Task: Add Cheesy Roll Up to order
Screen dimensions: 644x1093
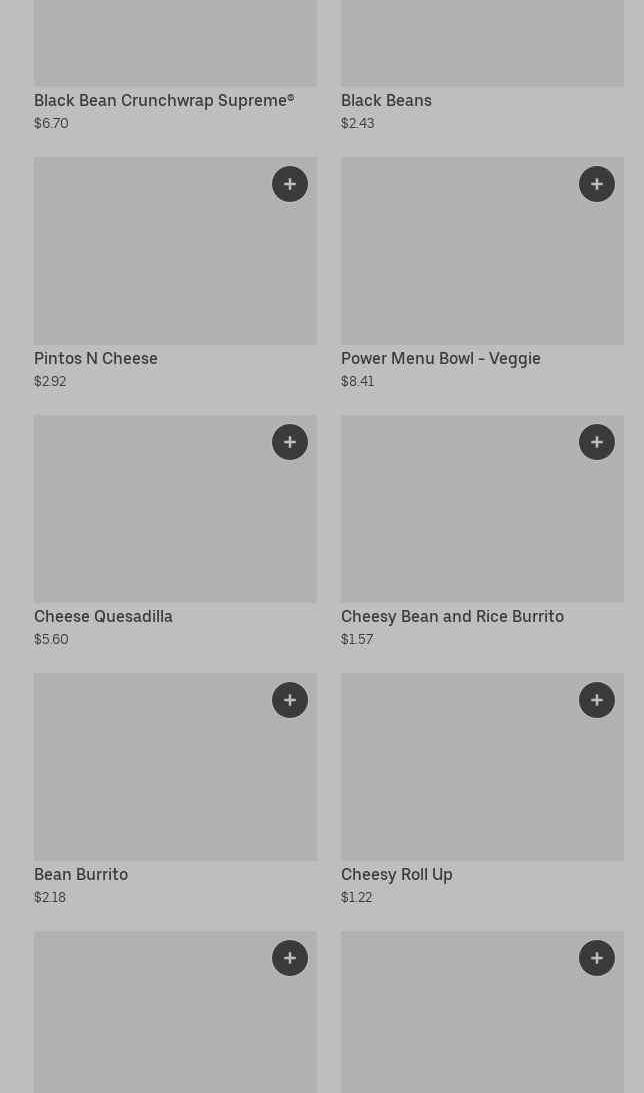Action: pyautogui.click(x=597, y=700)
